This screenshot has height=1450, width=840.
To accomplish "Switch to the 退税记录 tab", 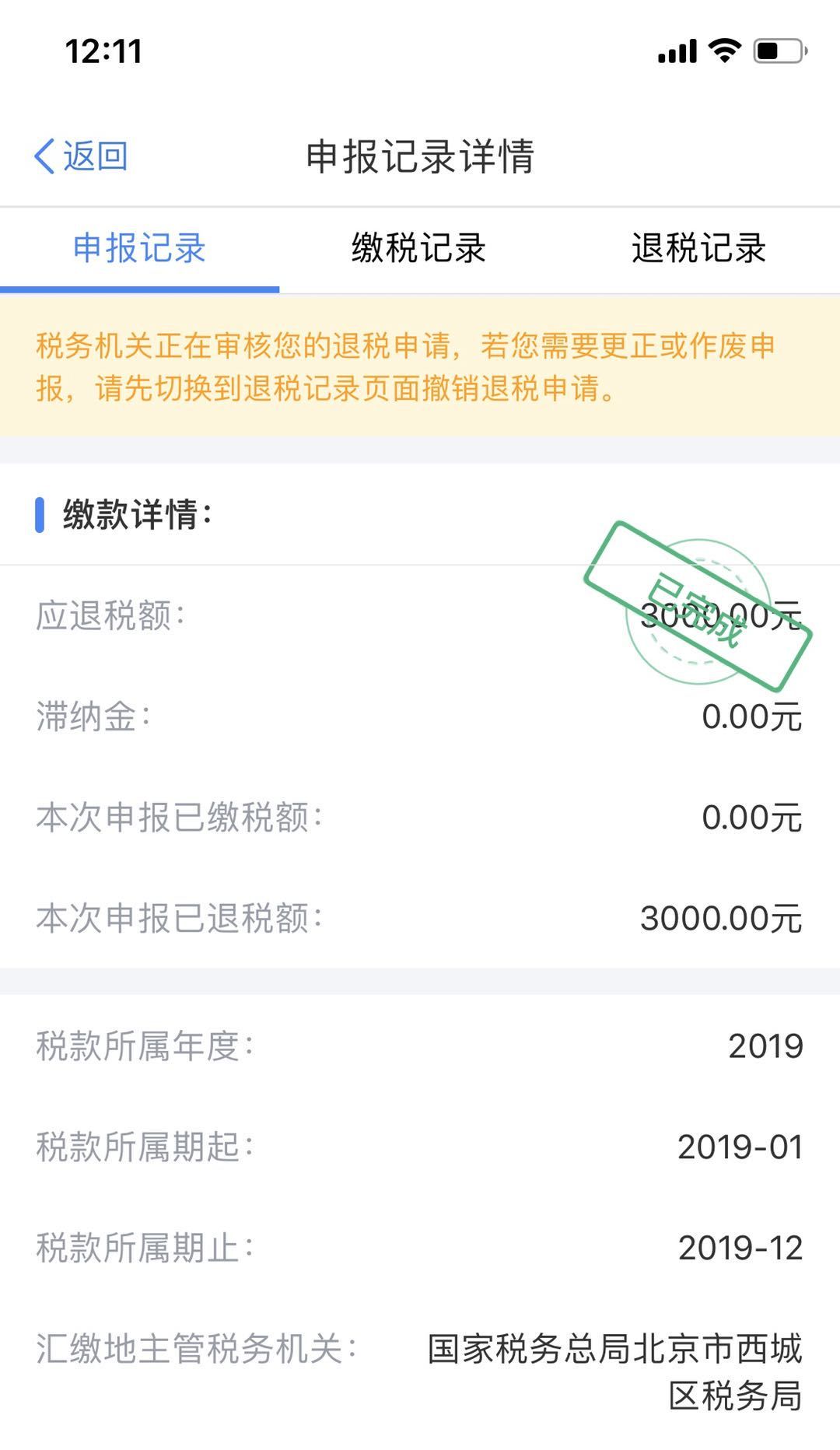I will tap(698, 248).
